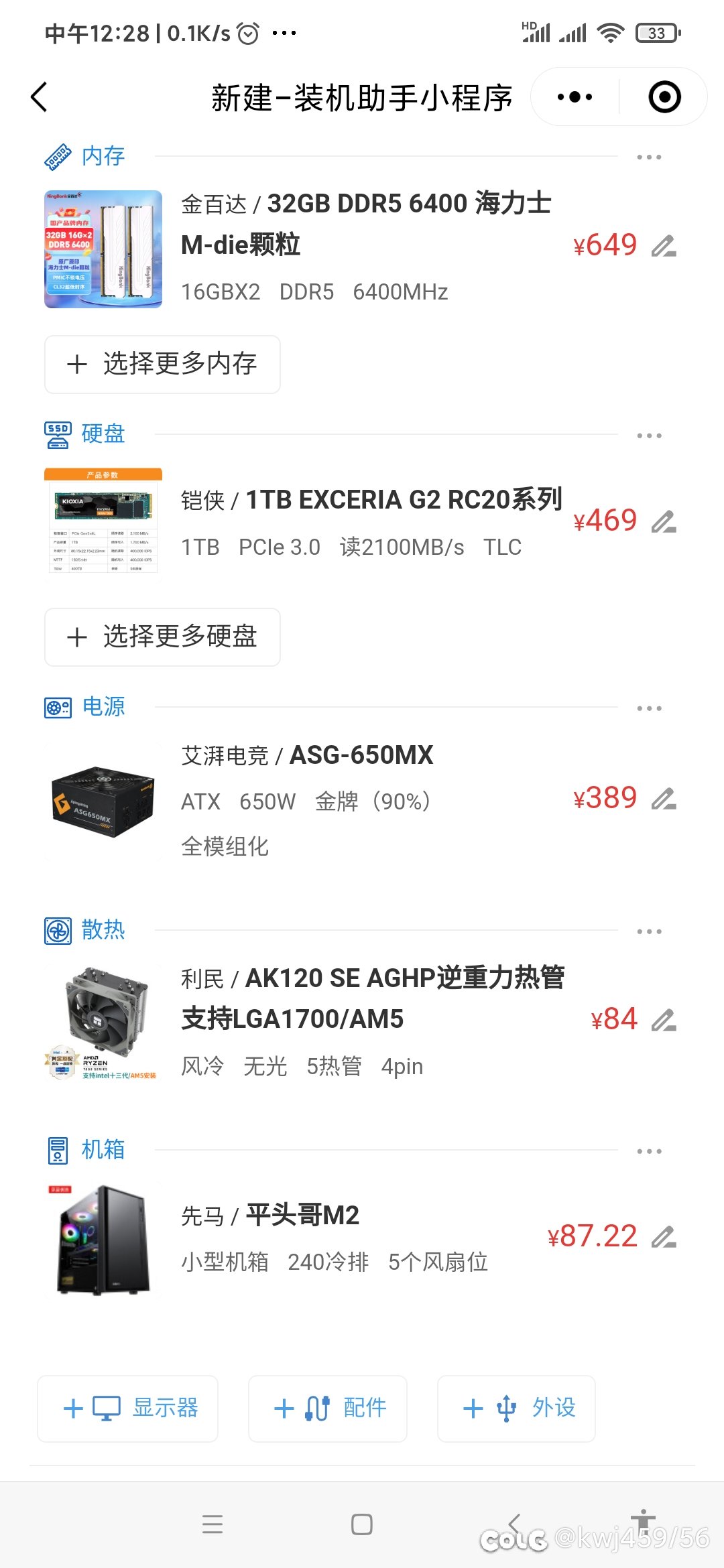Open the mini program three-dot menu
The height and width of the screenshot is (1568, 724).
575,97
